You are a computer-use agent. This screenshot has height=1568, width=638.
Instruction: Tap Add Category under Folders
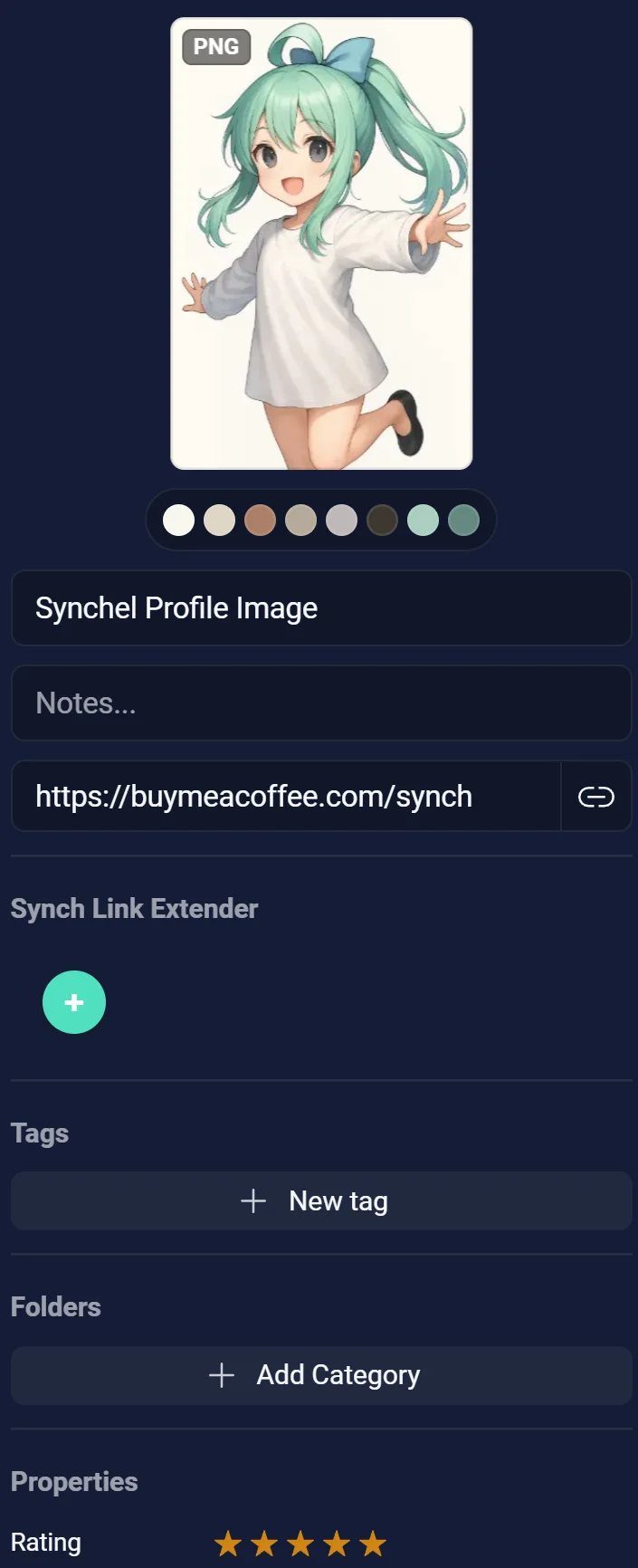[320, 1375]
